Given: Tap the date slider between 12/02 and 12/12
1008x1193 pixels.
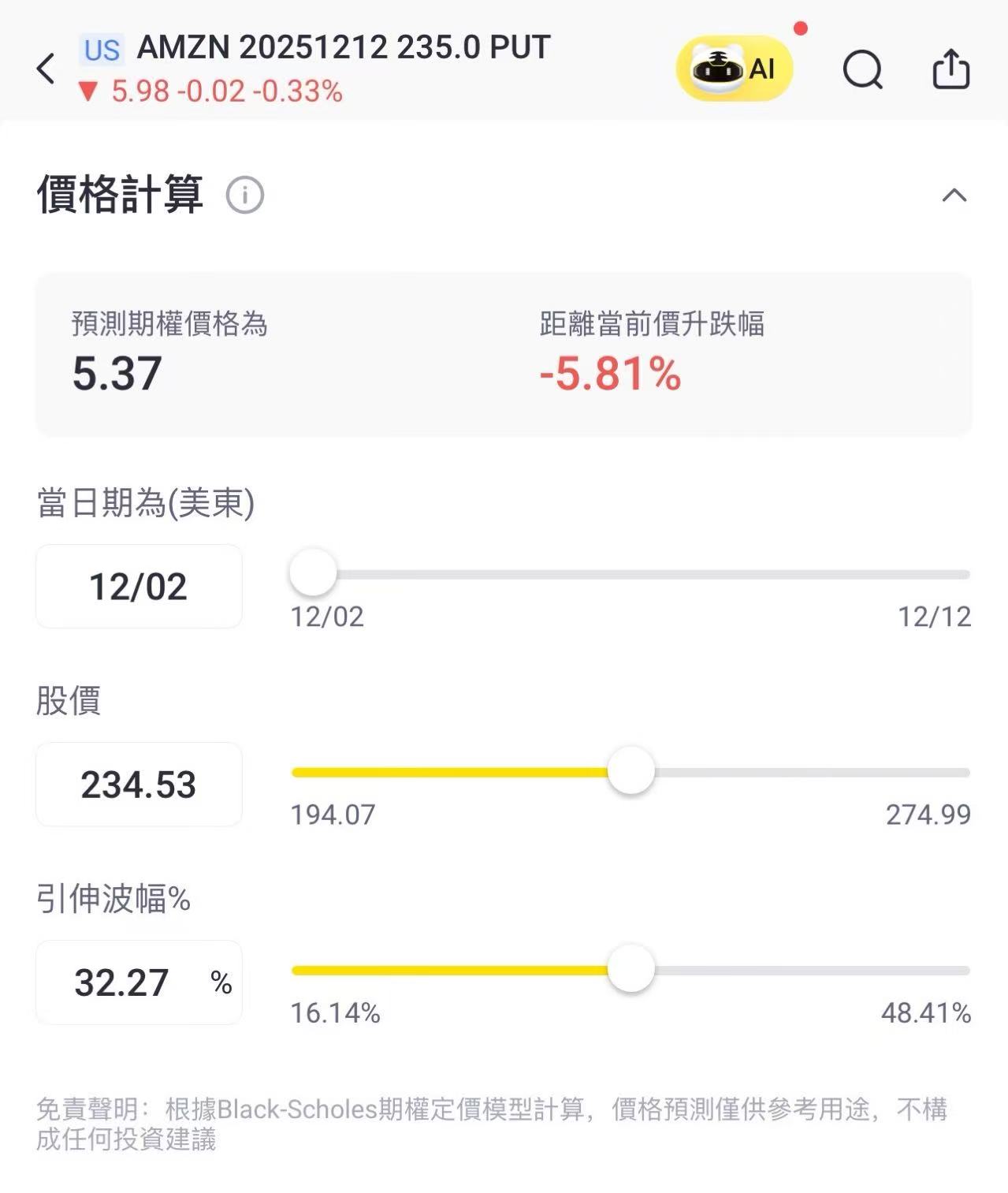Looking at the screenshot, I should (x=630, y=575).
